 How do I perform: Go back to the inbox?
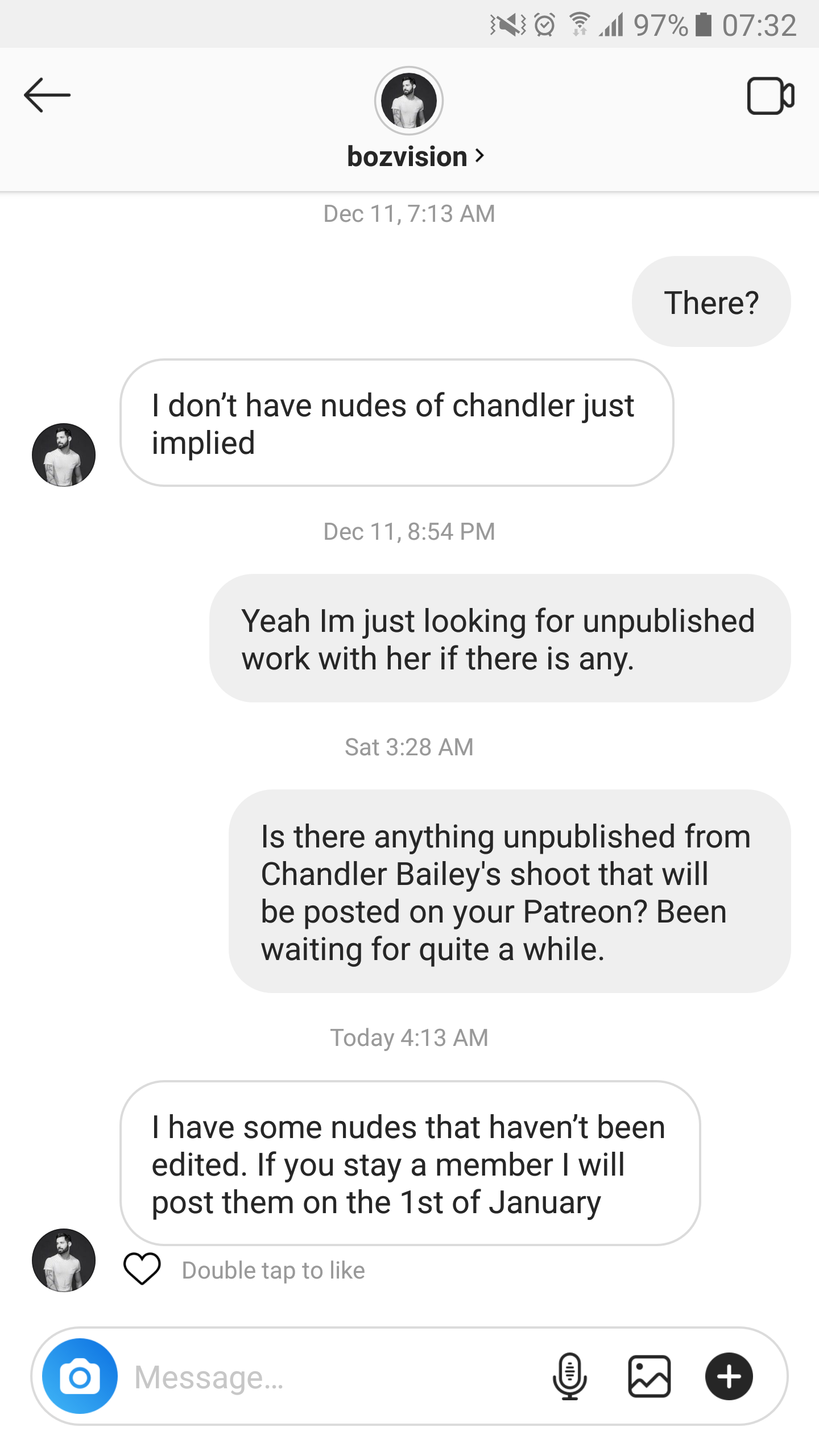(47, 95)
